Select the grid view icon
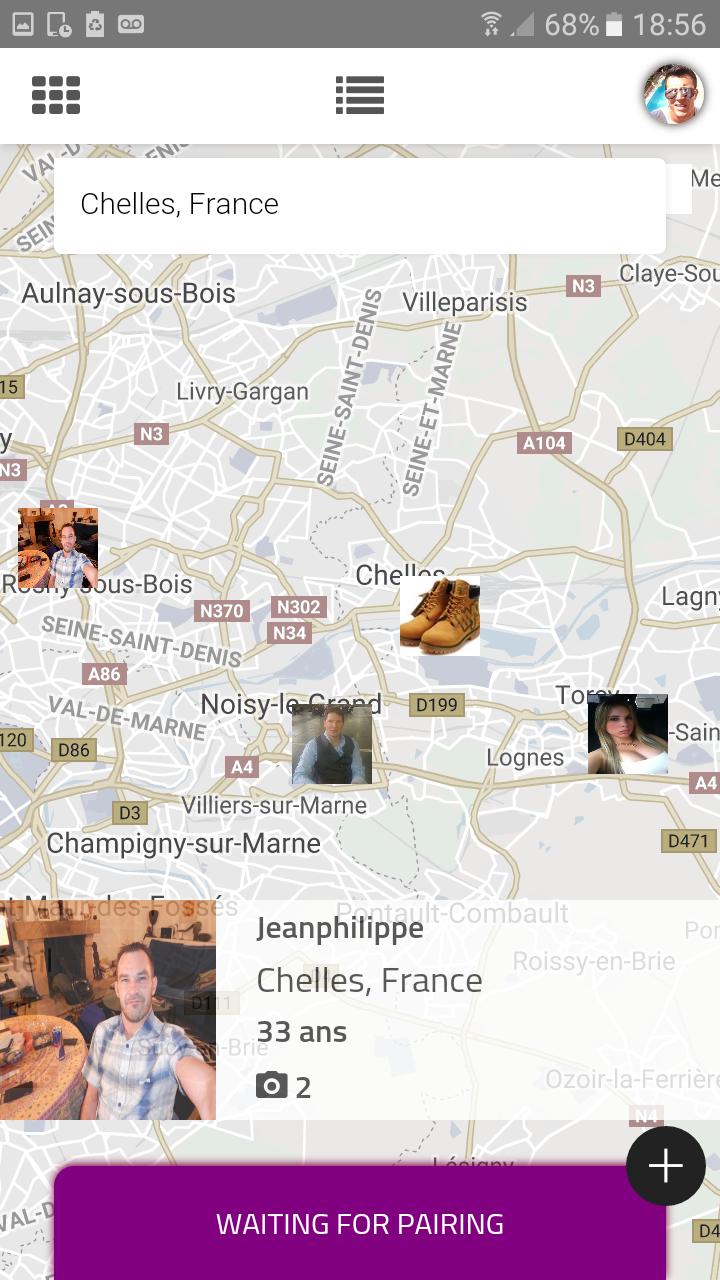 56,95
